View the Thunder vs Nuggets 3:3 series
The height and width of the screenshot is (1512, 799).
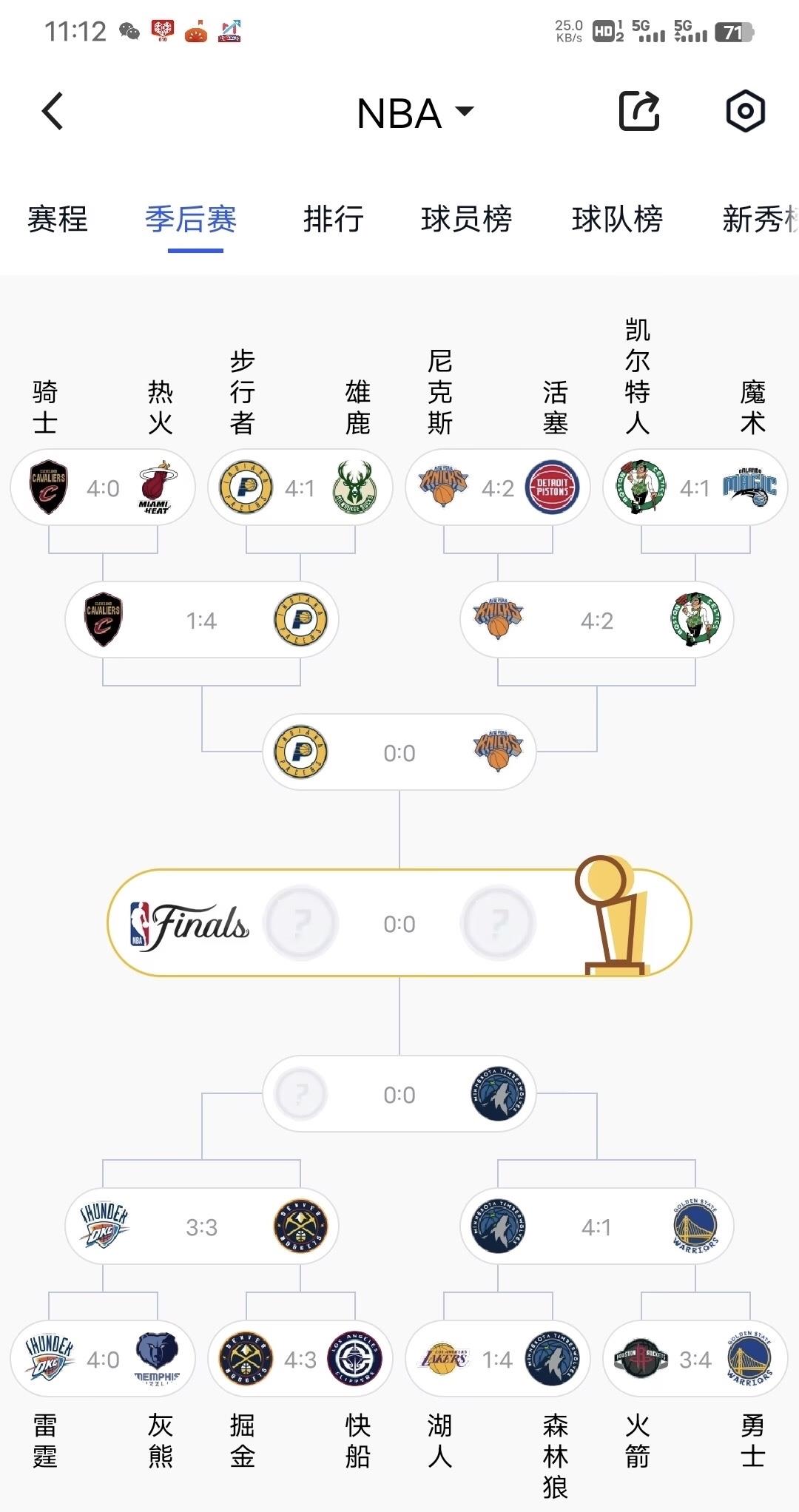pyautogui.click(x=202, y=1226)
